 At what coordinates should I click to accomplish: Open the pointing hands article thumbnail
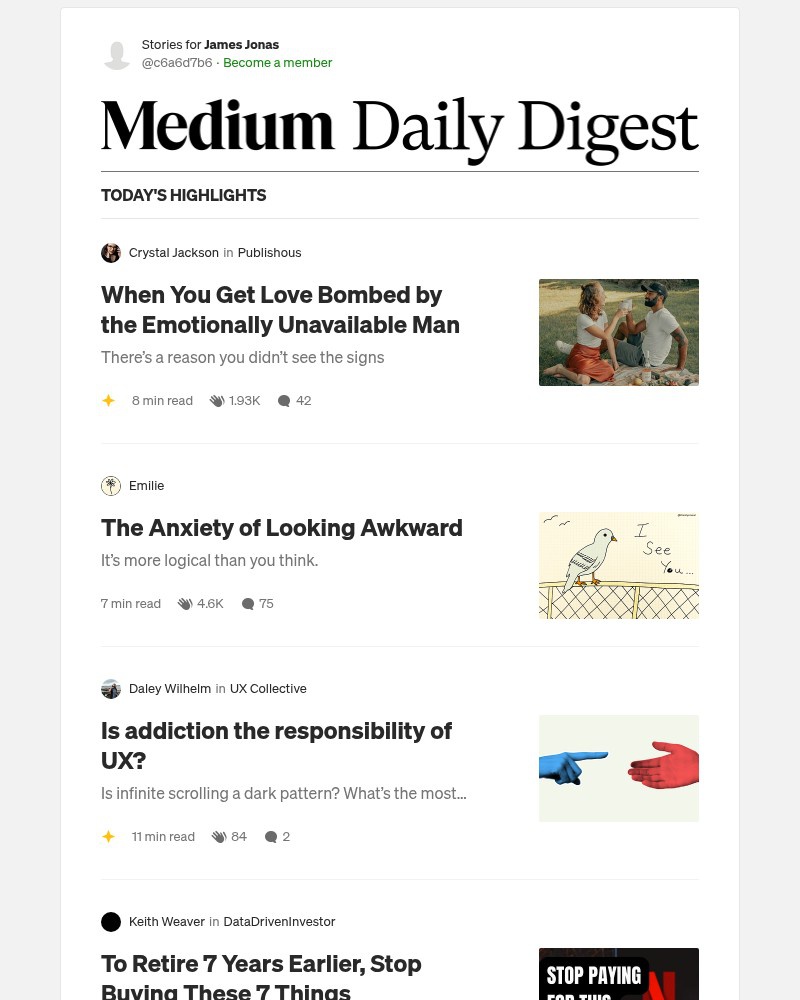tap(618, 768)
